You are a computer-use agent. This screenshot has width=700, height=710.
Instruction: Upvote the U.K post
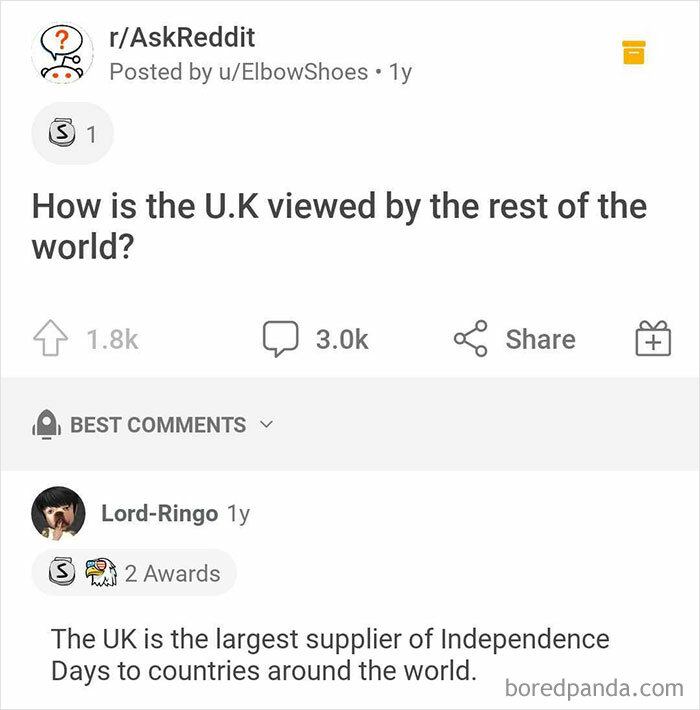coord(50,338)
